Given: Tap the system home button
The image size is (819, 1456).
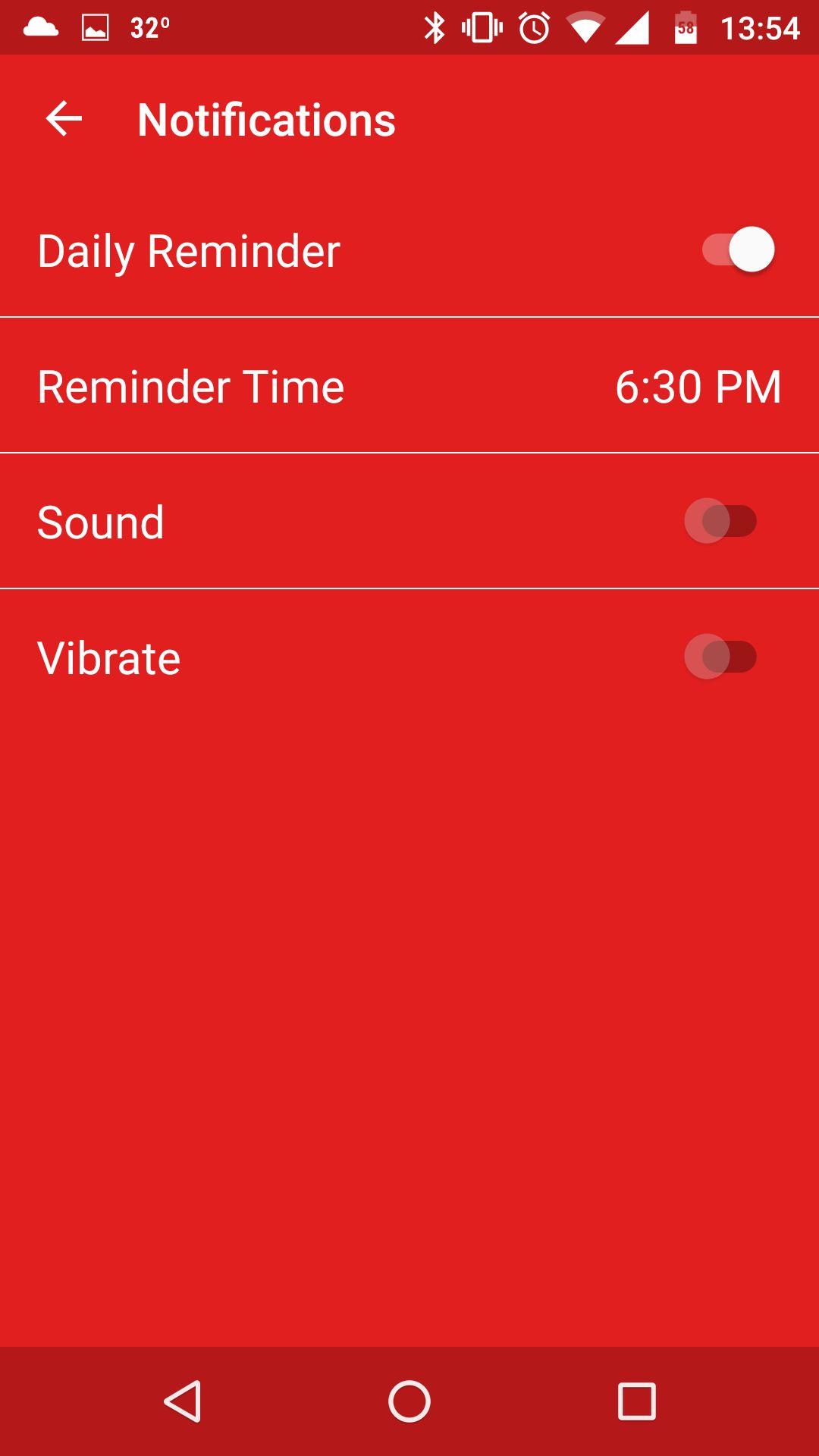Looking at the screenshot, I should click(409, 1401).
